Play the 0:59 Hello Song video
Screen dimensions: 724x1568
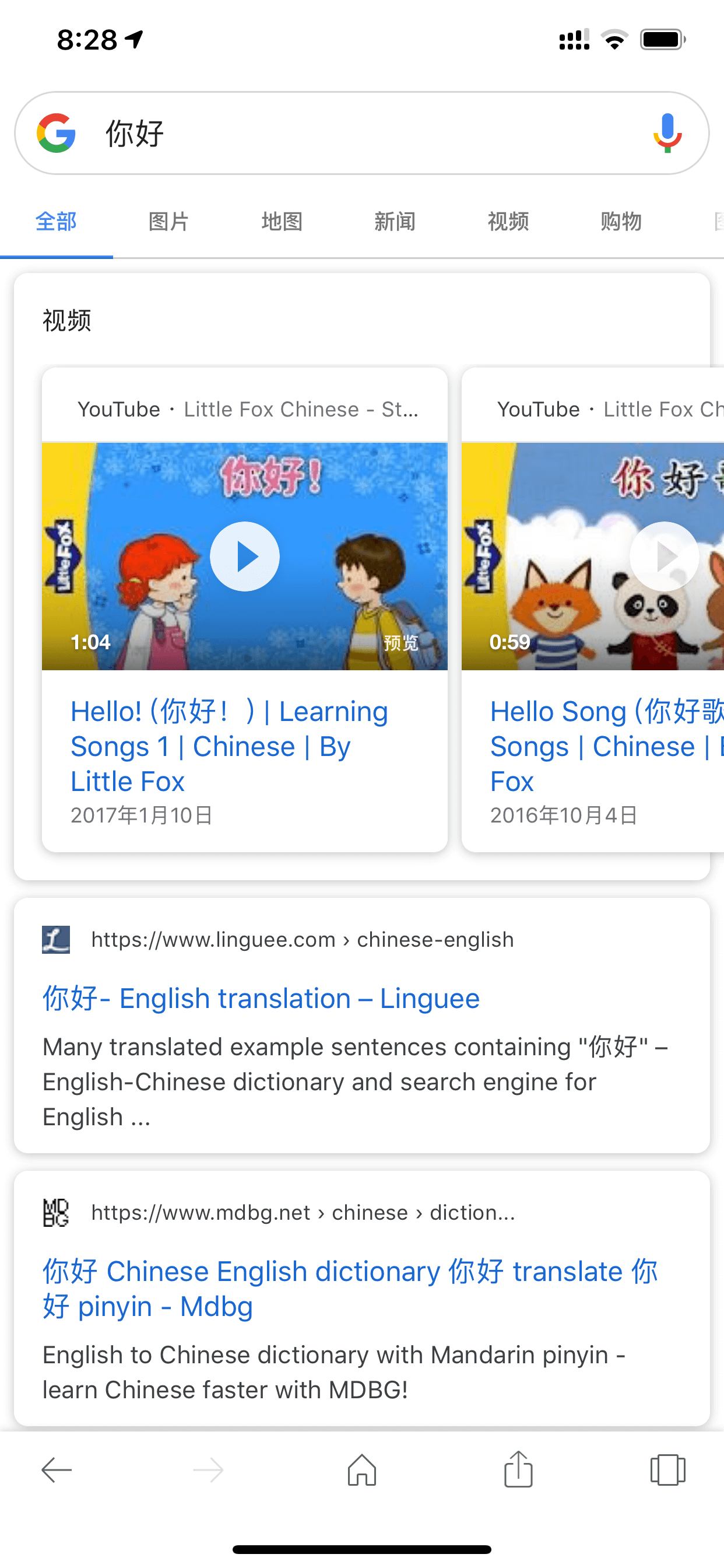(x=664, y=556)
